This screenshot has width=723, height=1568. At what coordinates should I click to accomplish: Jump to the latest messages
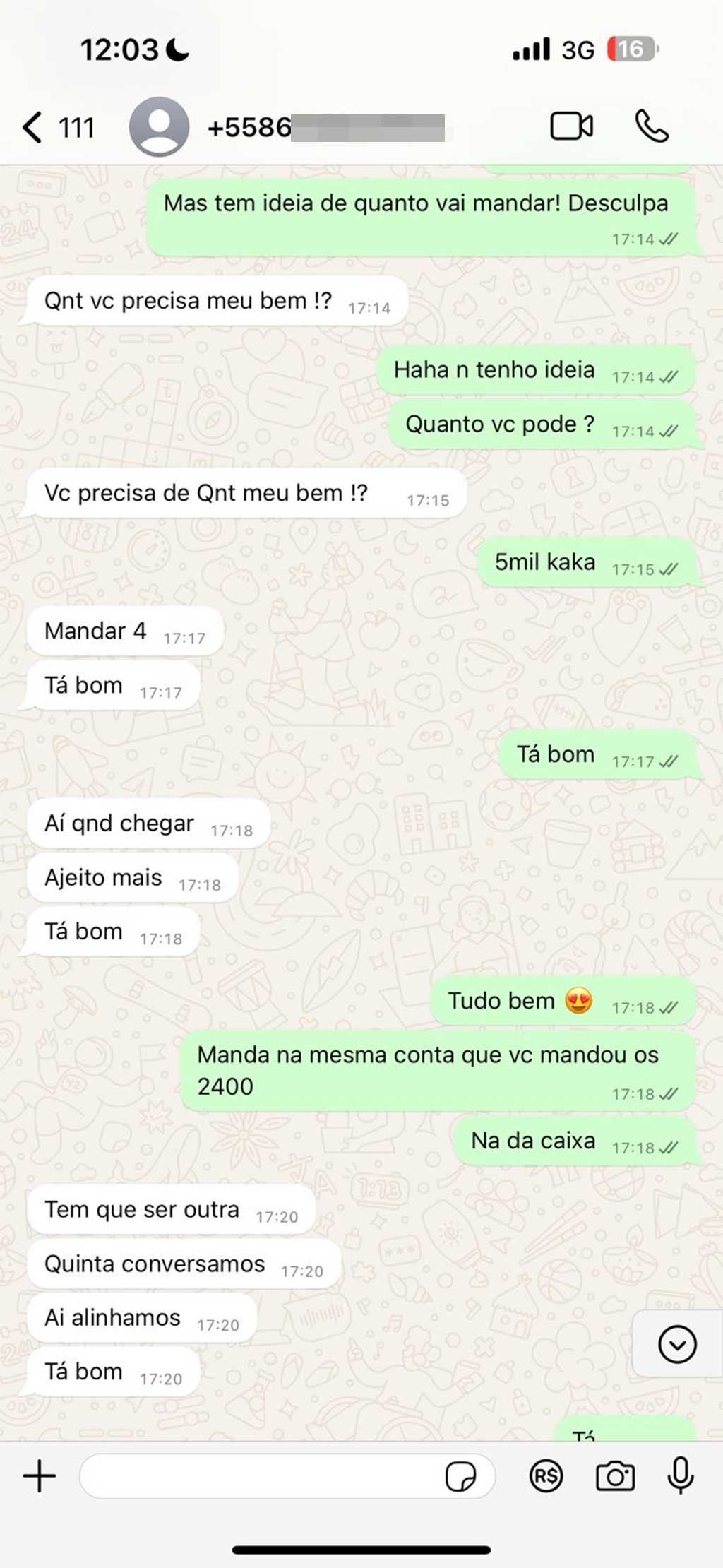[677, 1343]
